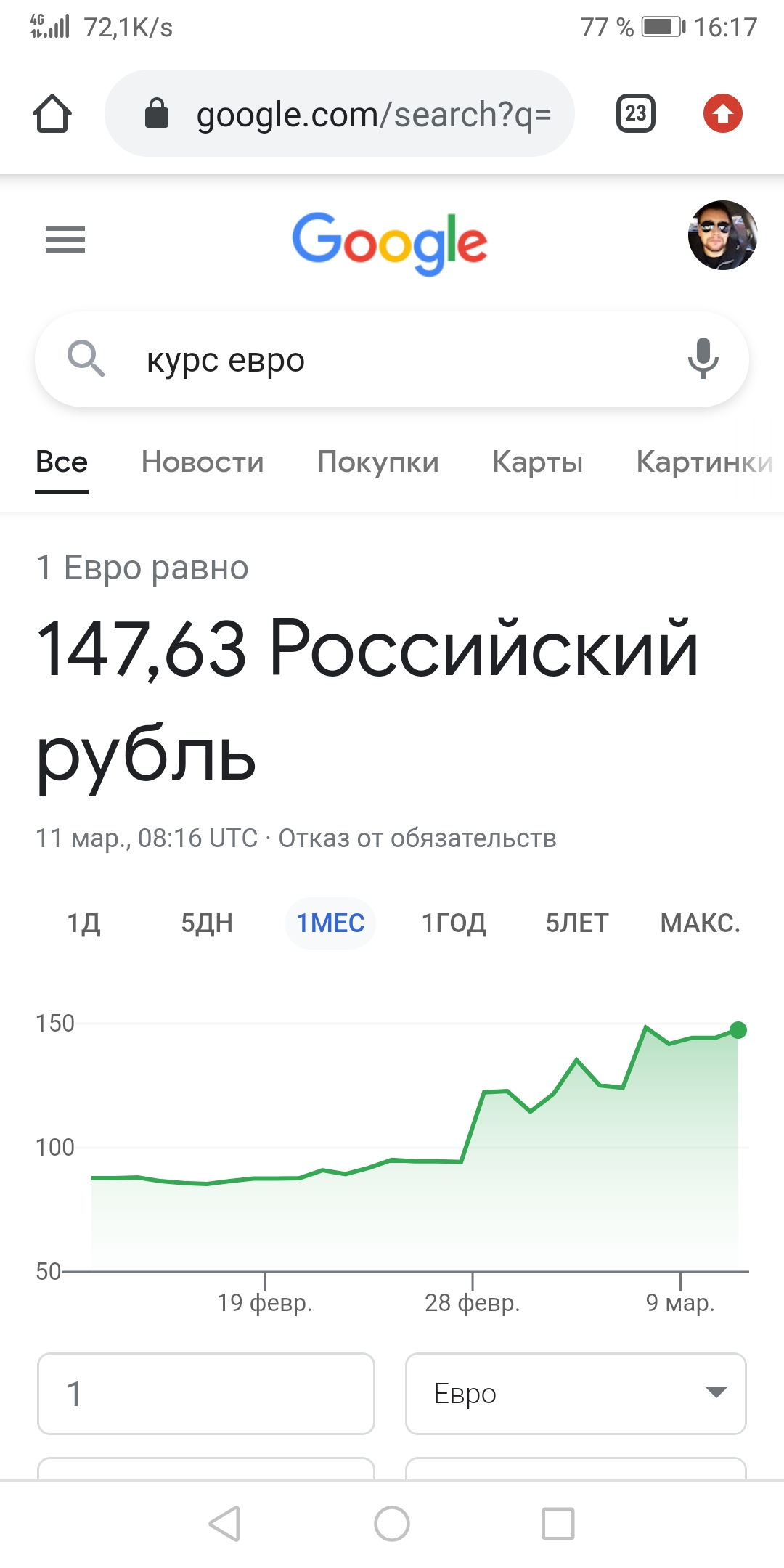Viewport: 784px width, 1568px height.
Task: Open the 'Отказ от обязательств' link
Action: [417, 838]
